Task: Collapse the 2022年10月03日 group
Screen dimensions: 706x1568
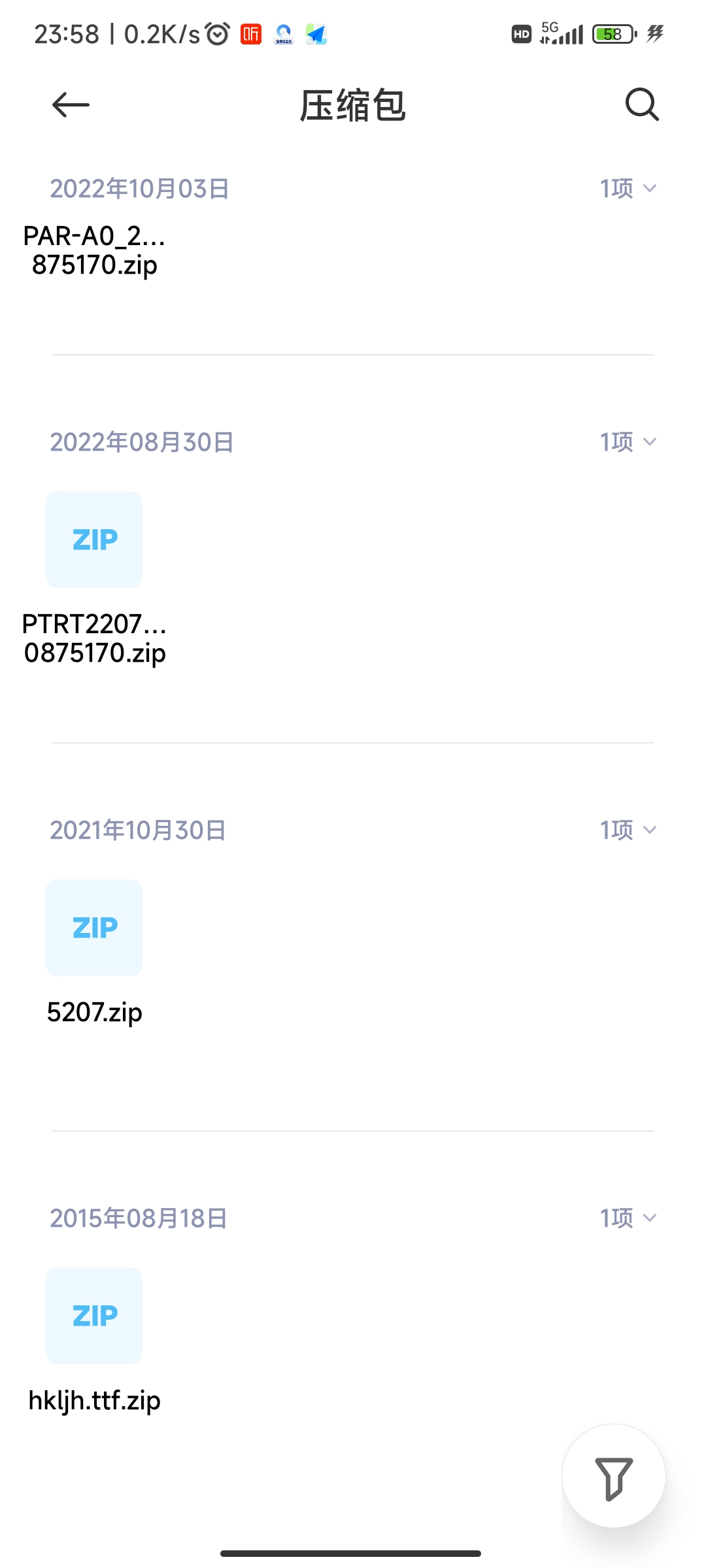Action: pos(628,189)
